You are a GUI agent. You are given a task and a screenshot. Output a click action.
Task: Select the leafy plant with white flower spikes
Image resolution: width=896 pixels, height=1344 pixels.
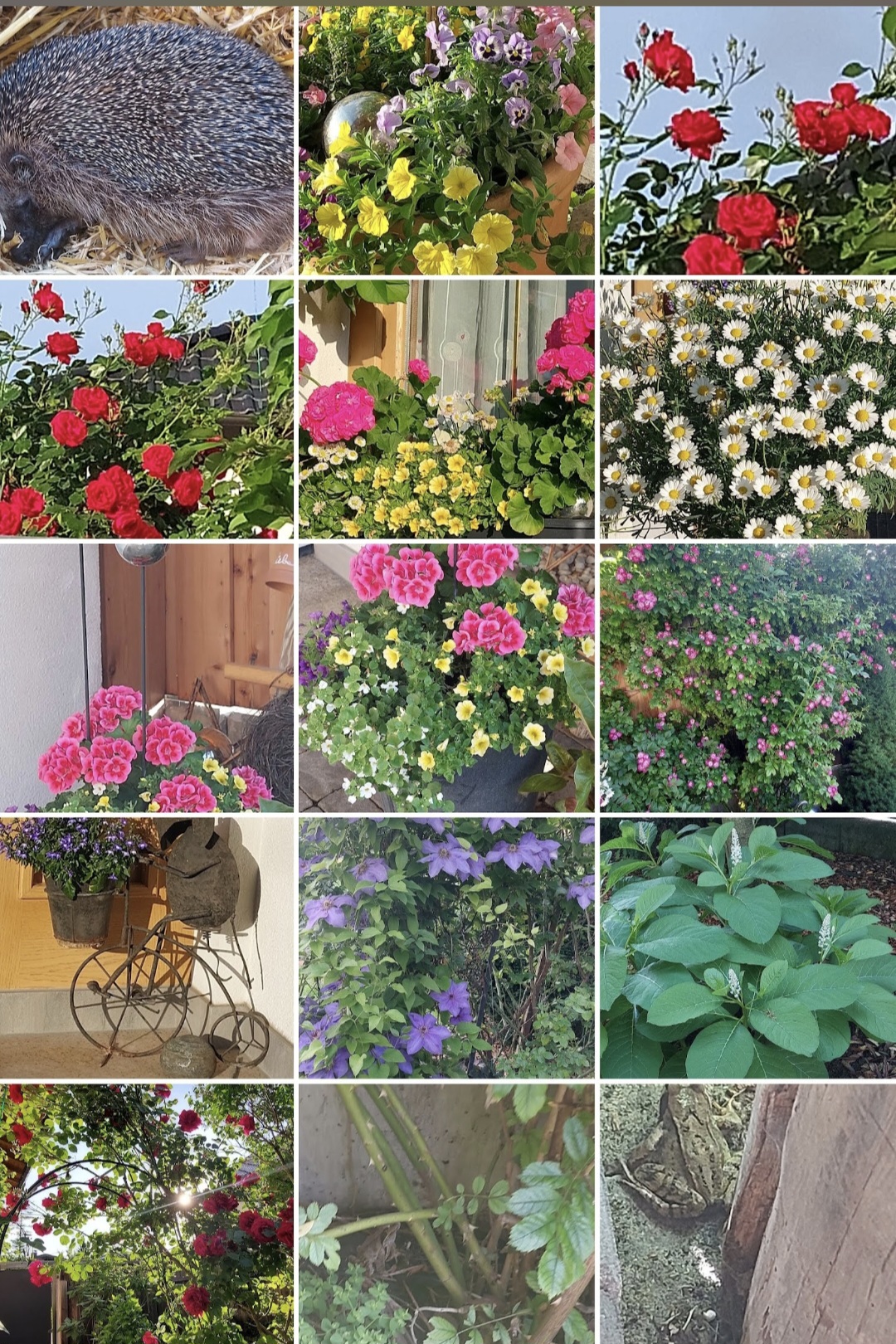point(747,947)
